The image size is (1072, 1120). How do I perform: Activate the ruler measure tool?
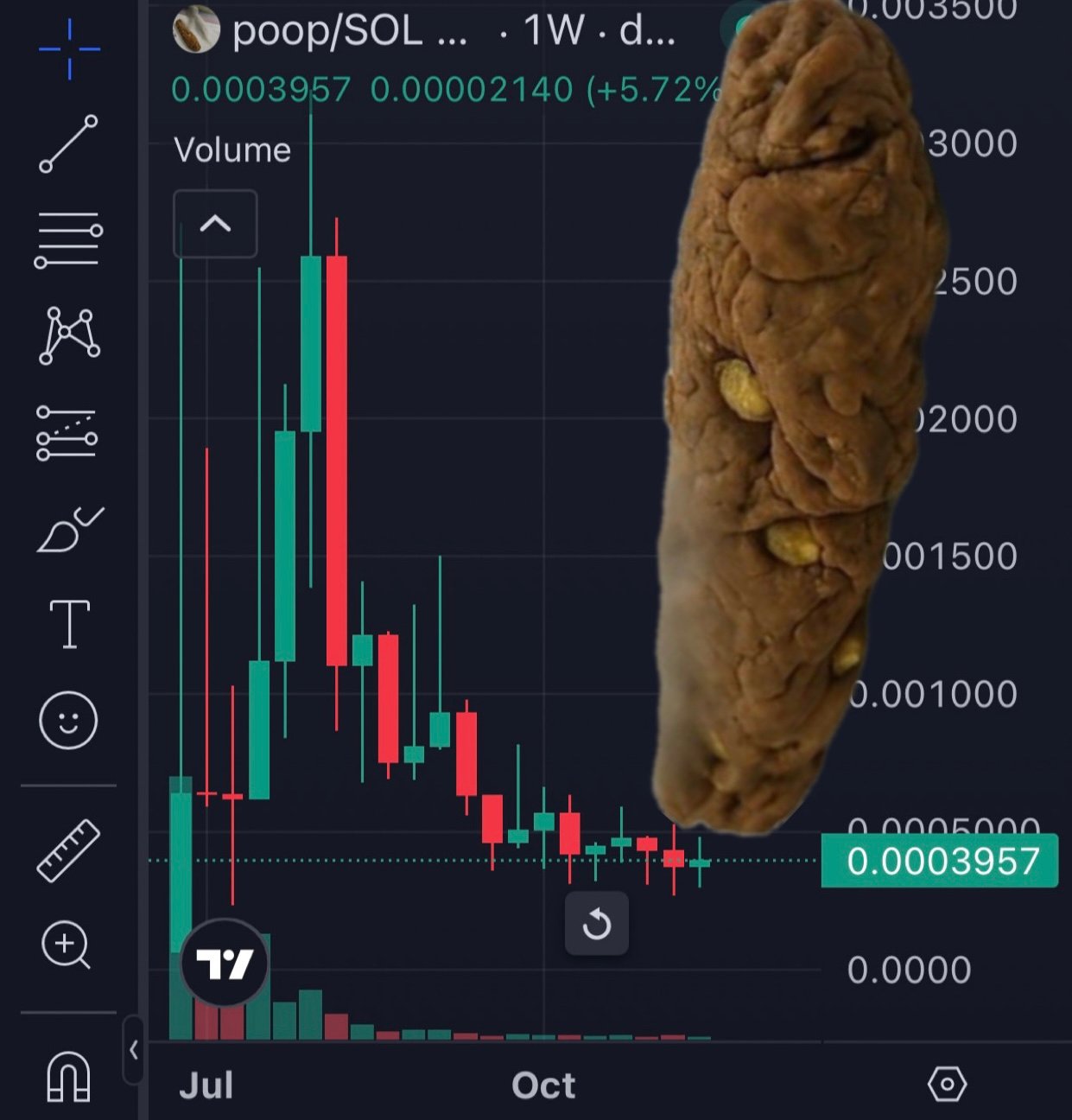coord(68,850)
